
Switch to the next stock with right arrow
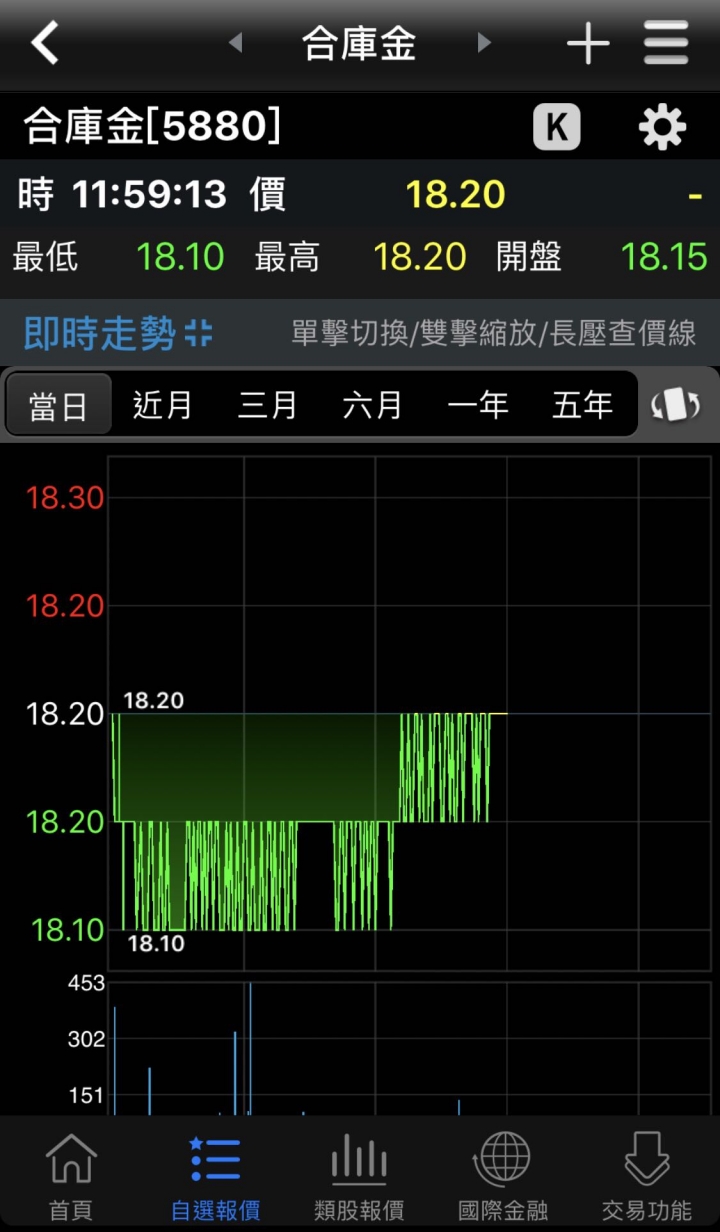point(484,43)
